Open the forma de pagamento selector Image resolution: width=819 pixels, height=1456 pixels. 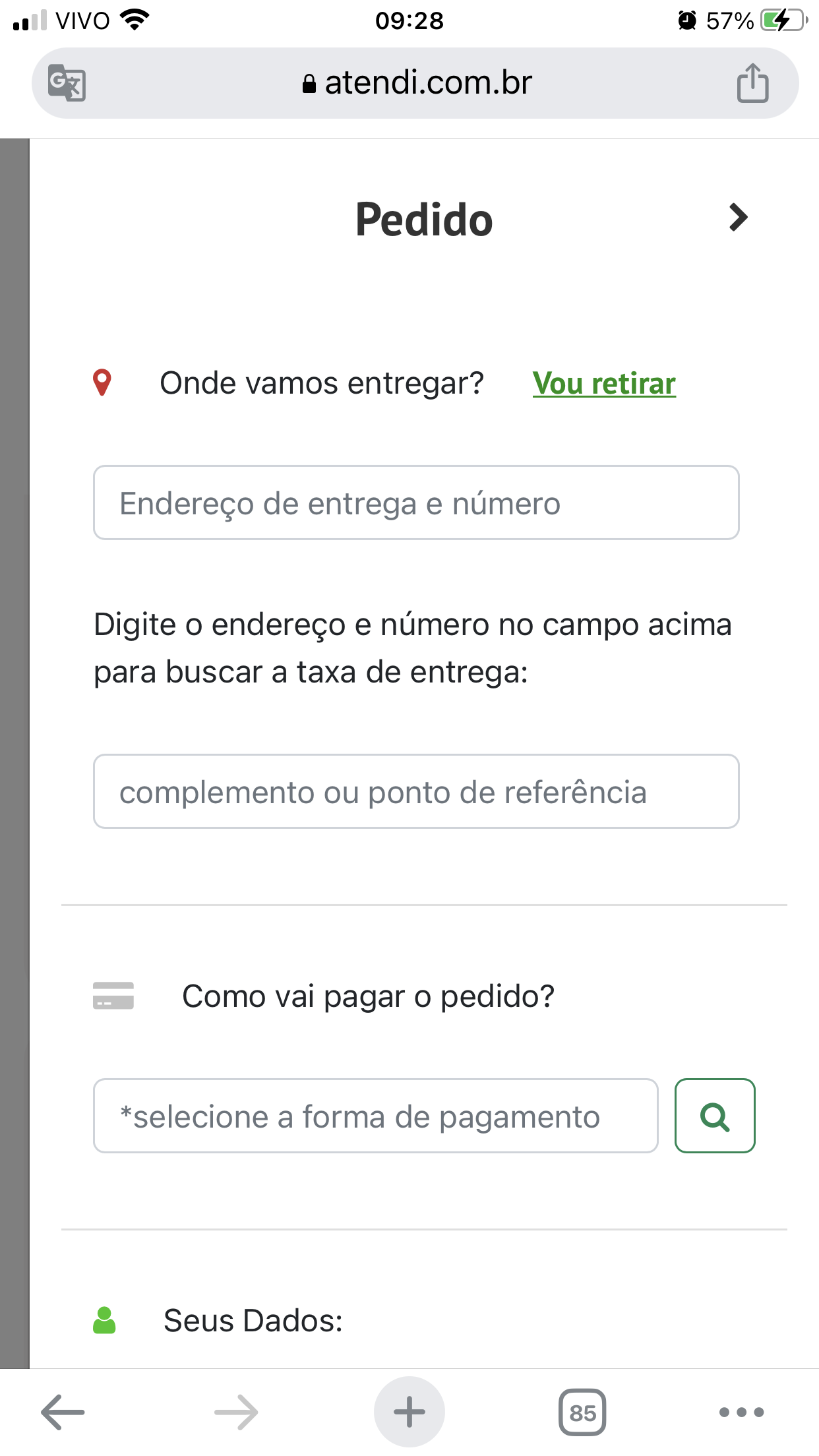tap(376, 1116)
